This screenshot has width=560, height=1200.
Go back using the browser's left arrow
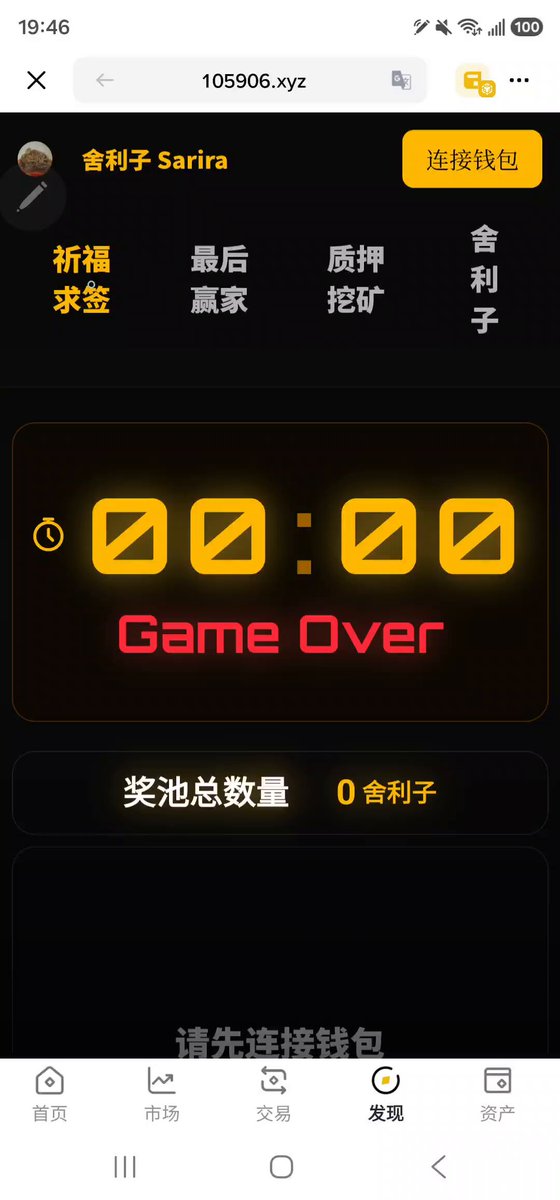(105, 81)
